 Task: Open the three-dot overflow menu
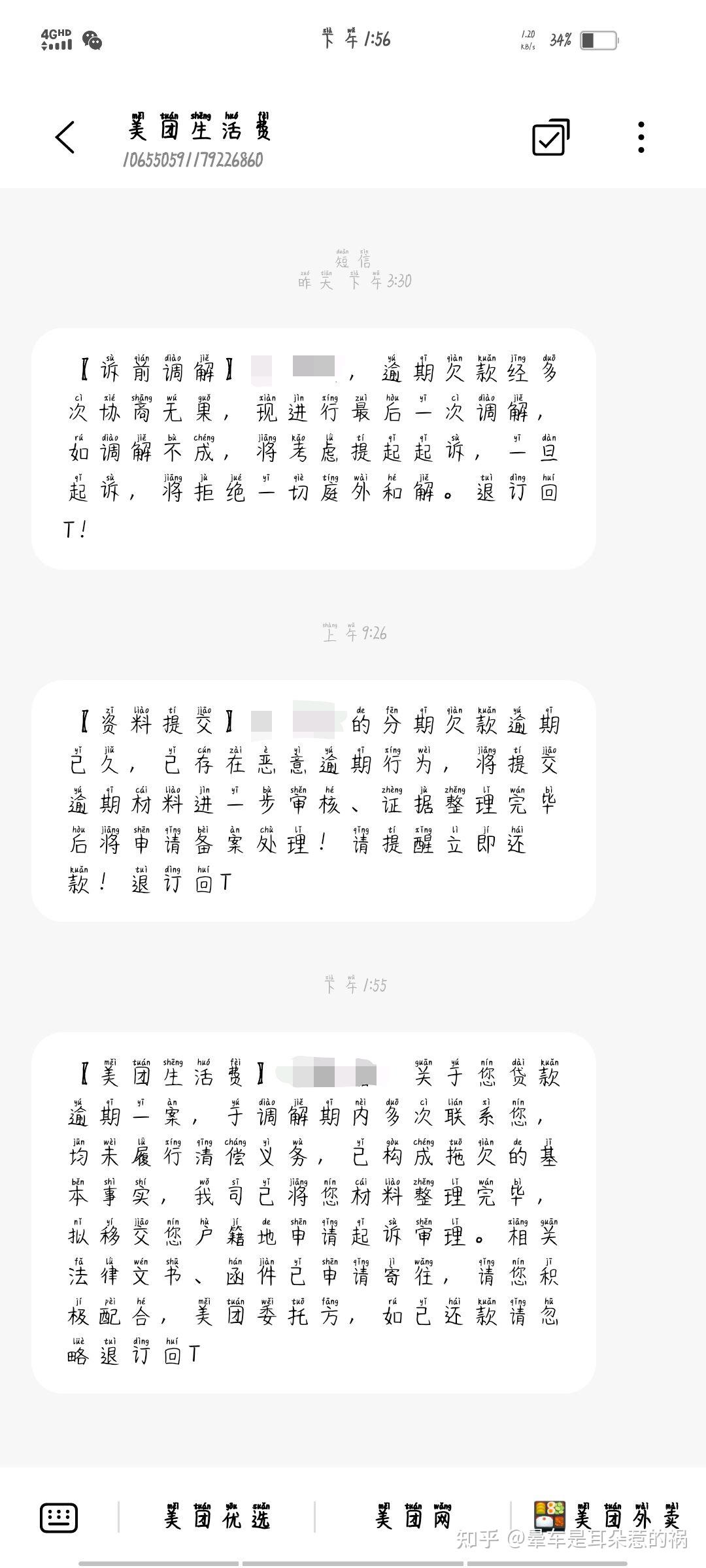[641, 137]
